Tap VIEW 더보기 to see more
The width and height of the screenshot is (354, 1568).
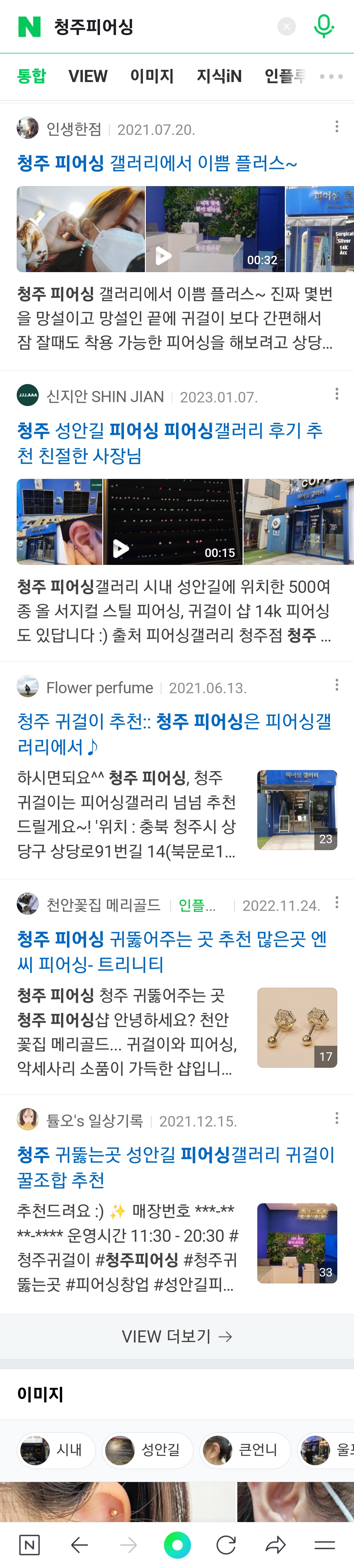click(x=176, y=1336)
